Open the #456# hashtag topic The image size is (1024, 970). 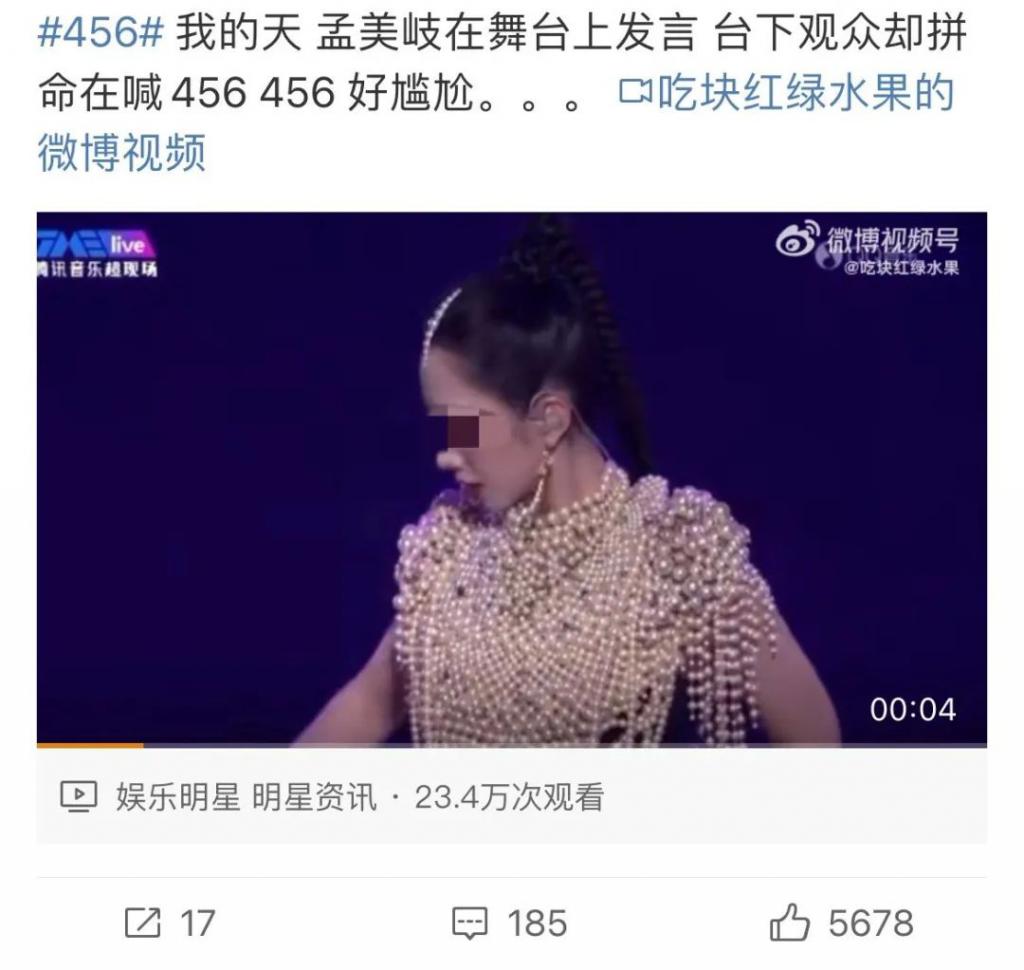point(100,35)
